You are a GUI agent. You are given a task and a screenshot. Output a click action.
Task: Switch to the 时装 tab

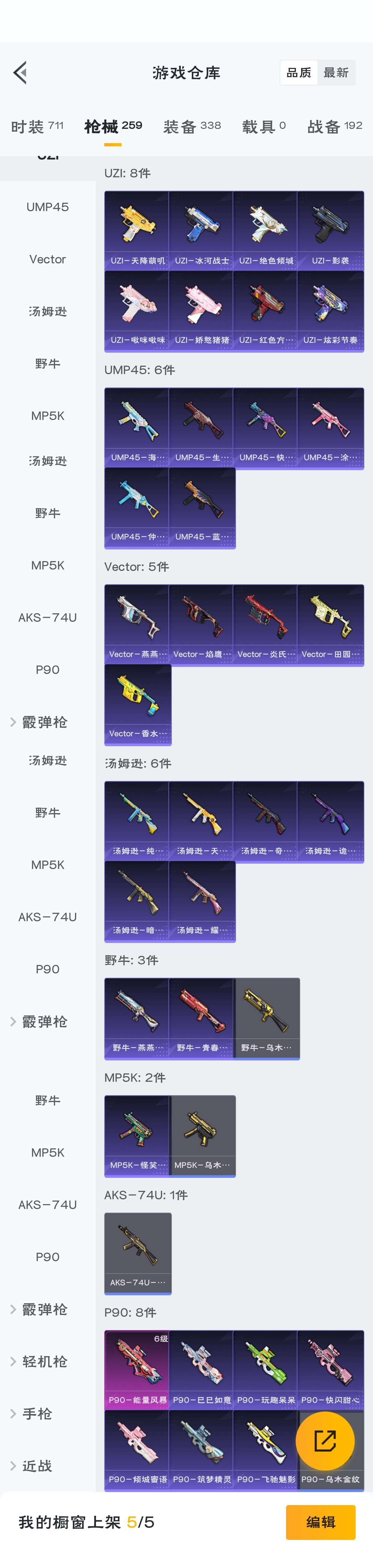pyautogui.click(x=37, y=126)
